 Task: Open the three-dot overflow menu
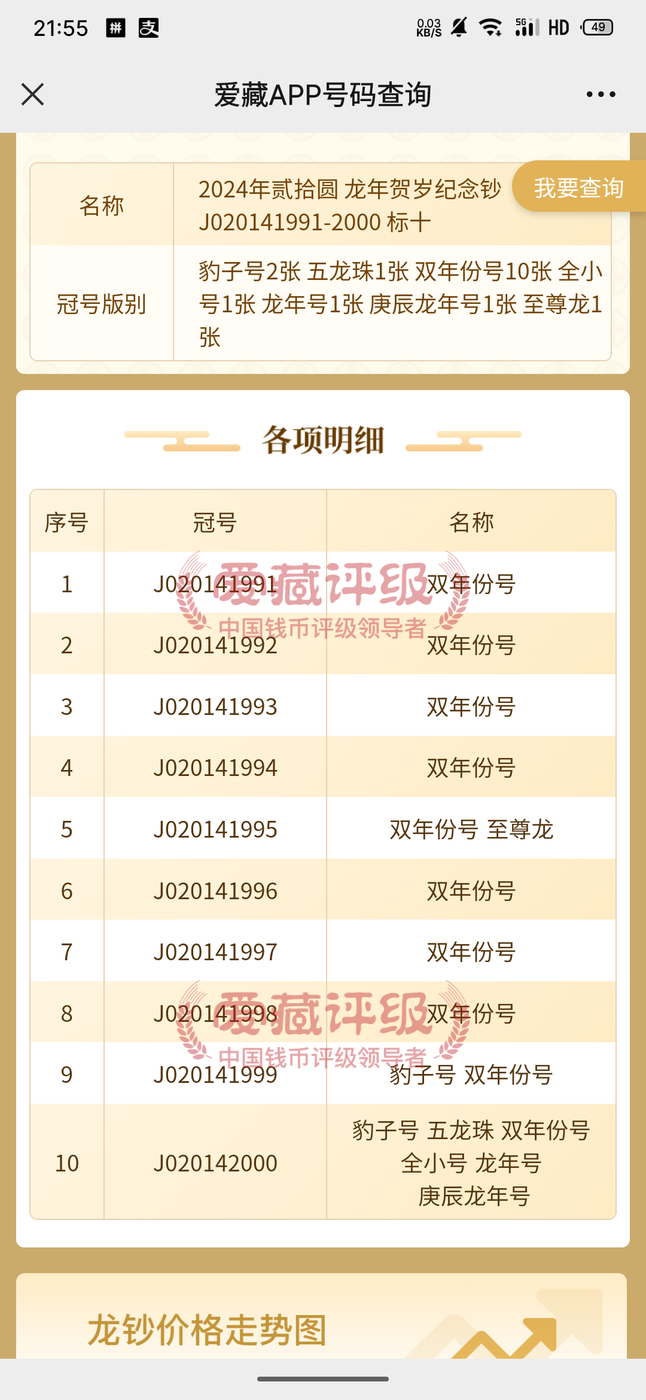pyautogui.click(x=601, y=95)
